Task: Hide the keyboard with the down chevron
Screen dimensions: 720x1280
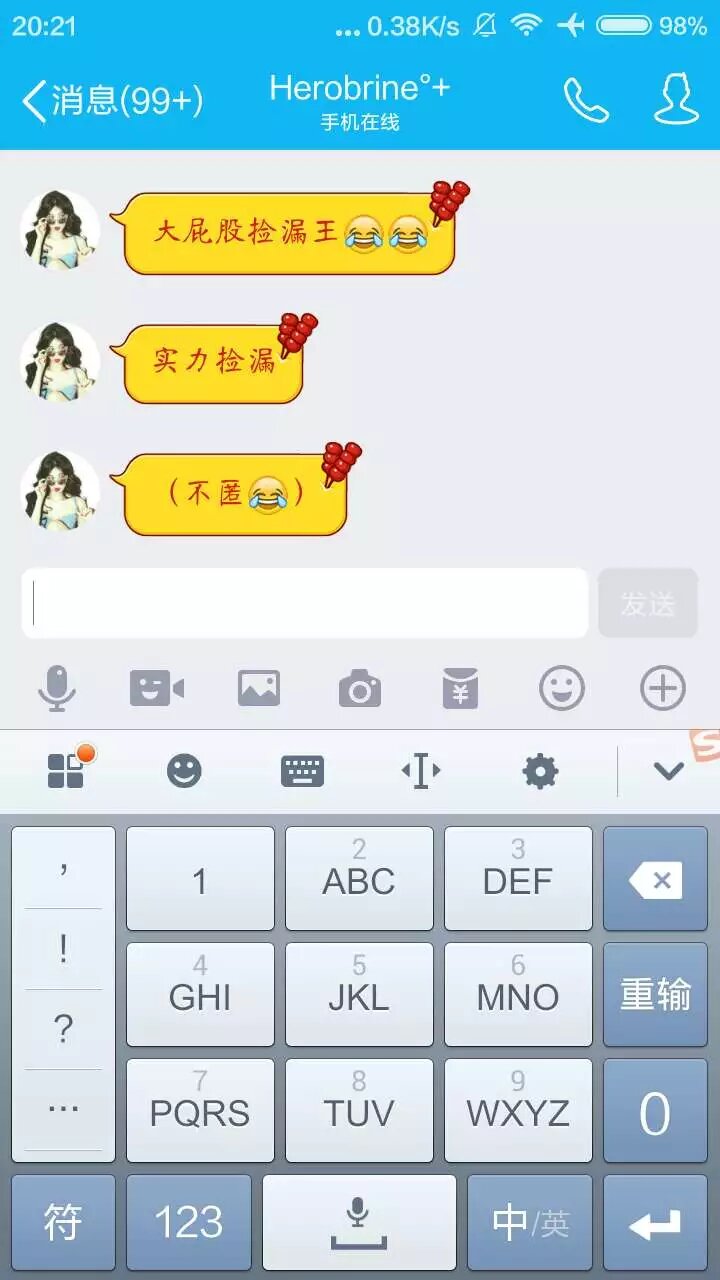Action: 668,771
